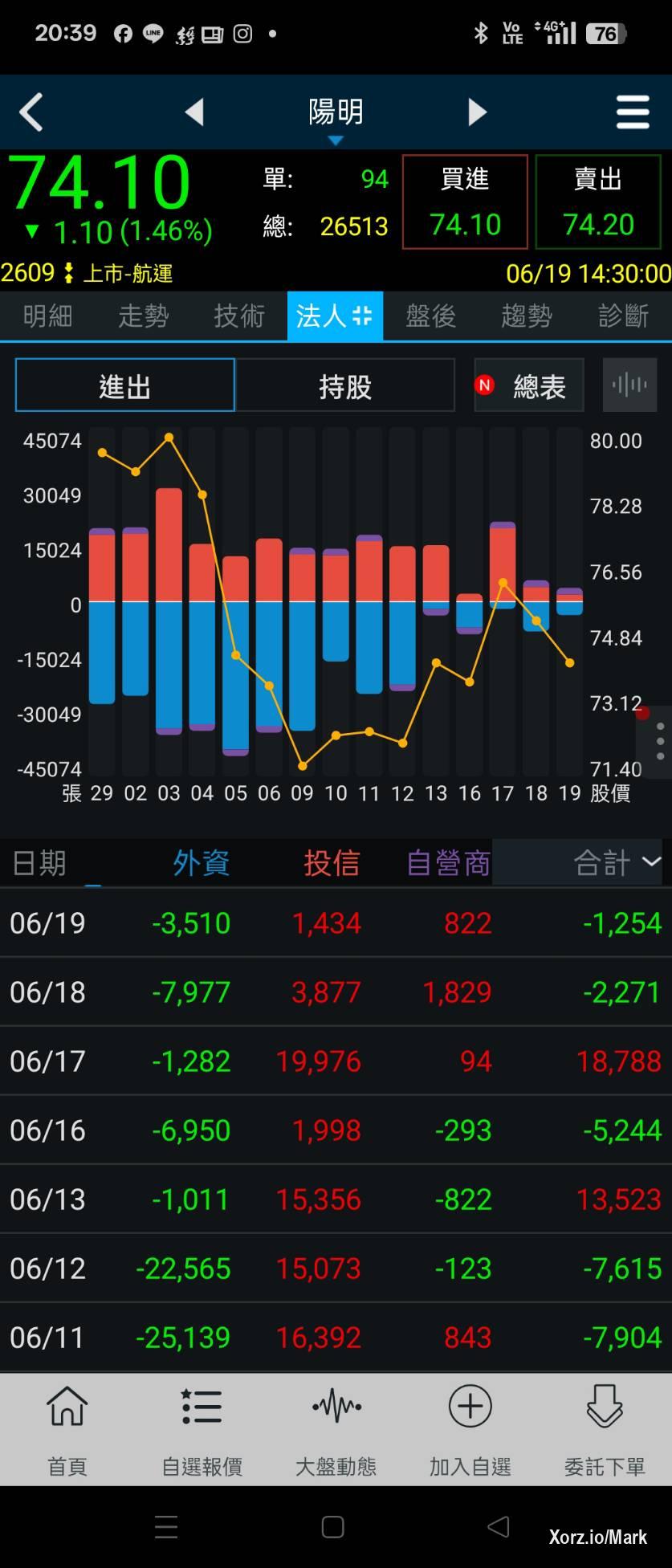Switch to the previous stock arrow
672x1568 pixels.
tap(194, 112)
